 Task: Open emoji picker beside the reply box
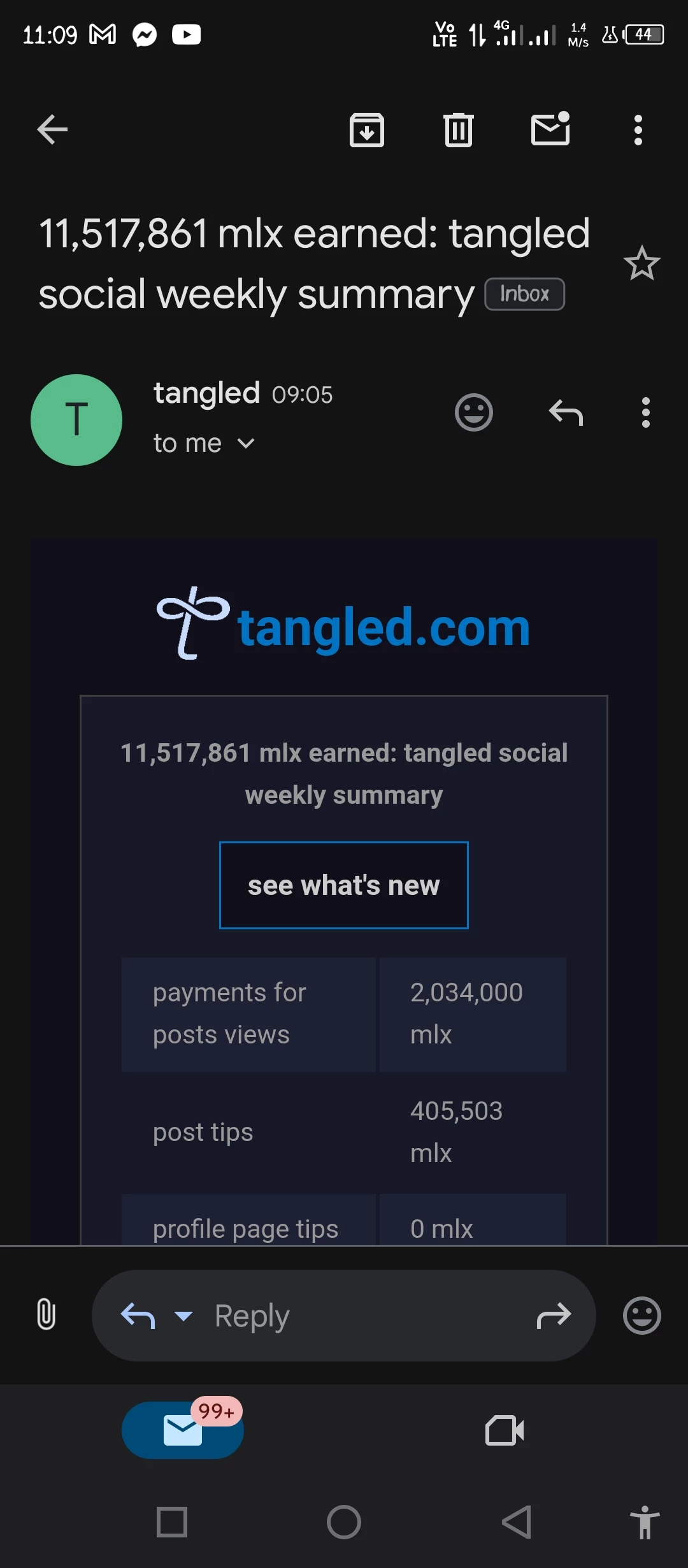(641, 1316)
